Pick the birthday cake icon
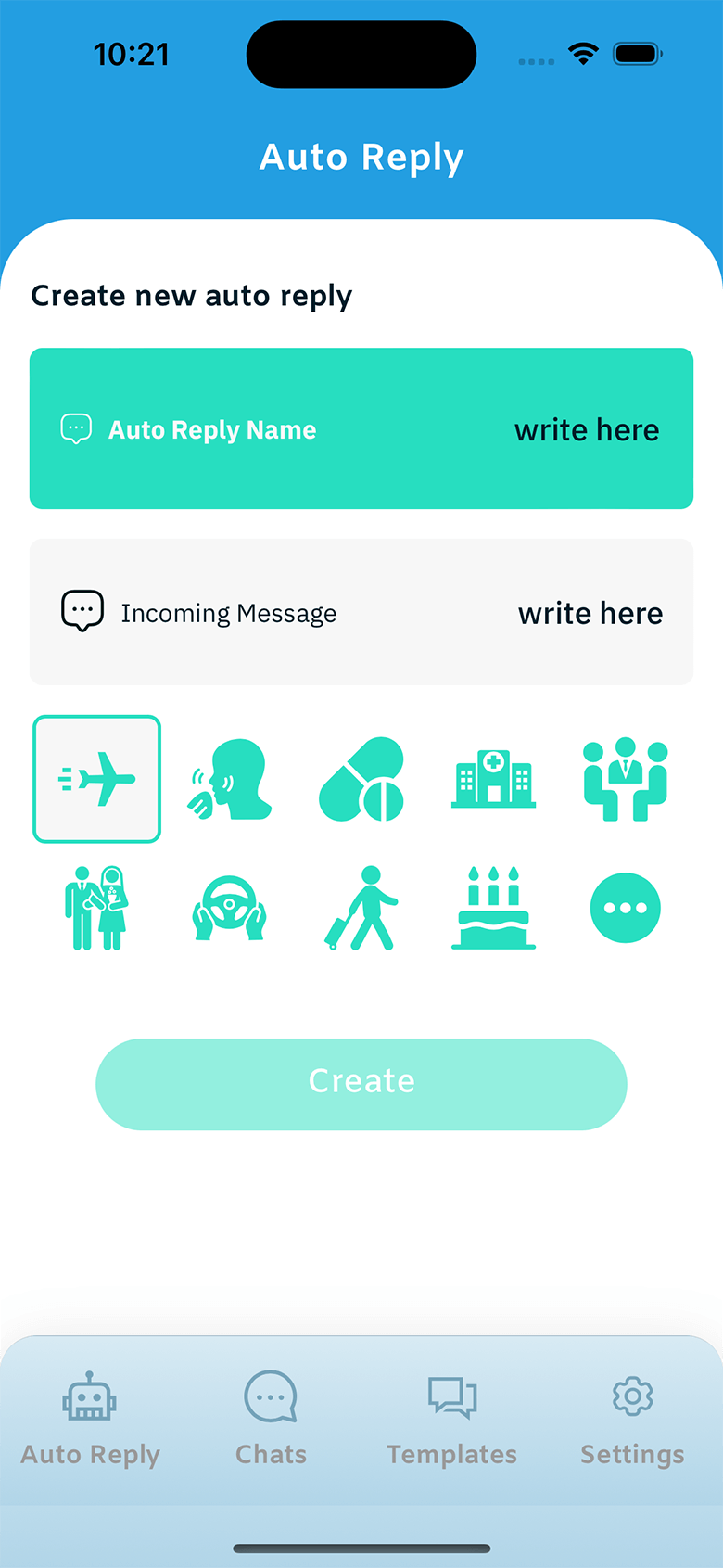 pyautogui.click(x=493, y=908)
